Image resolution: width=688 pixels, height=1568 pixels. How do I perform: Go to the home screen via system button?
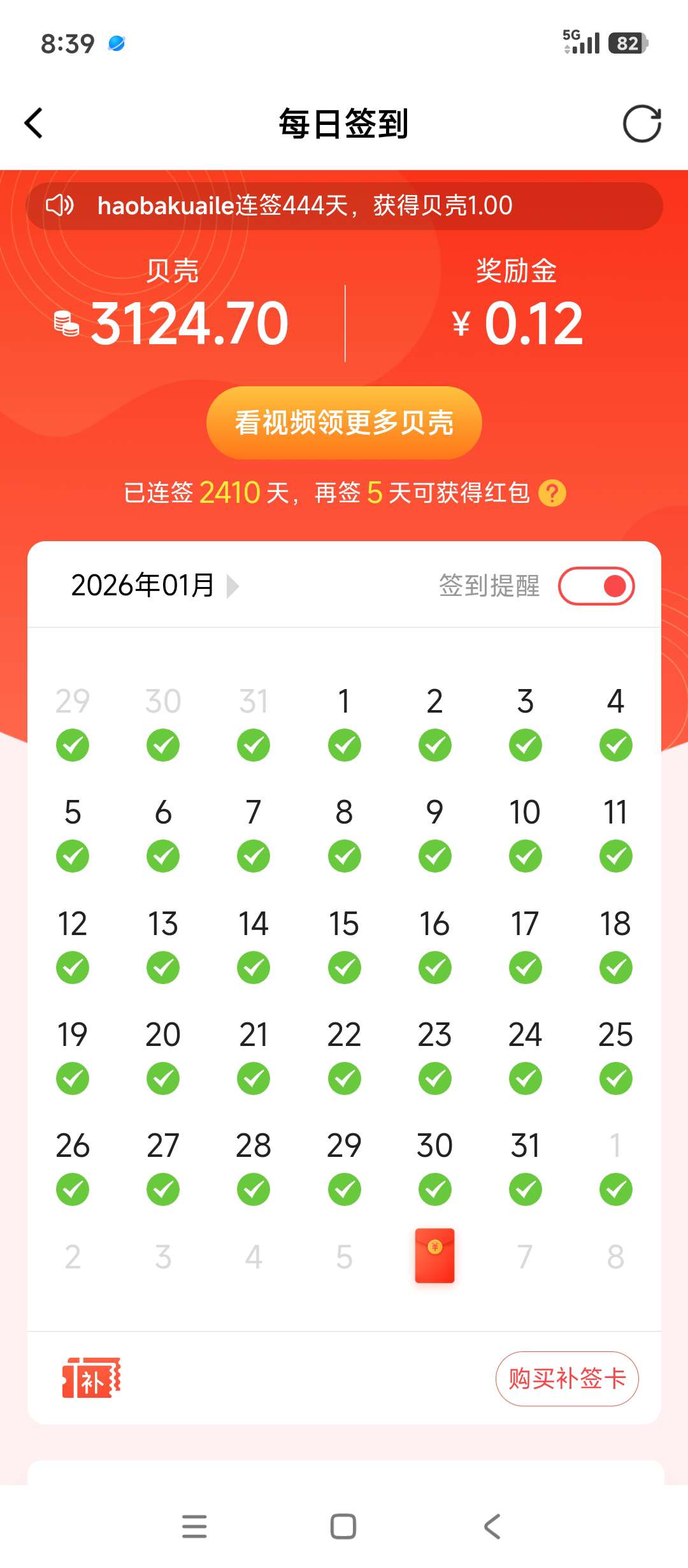[343, 1527]
